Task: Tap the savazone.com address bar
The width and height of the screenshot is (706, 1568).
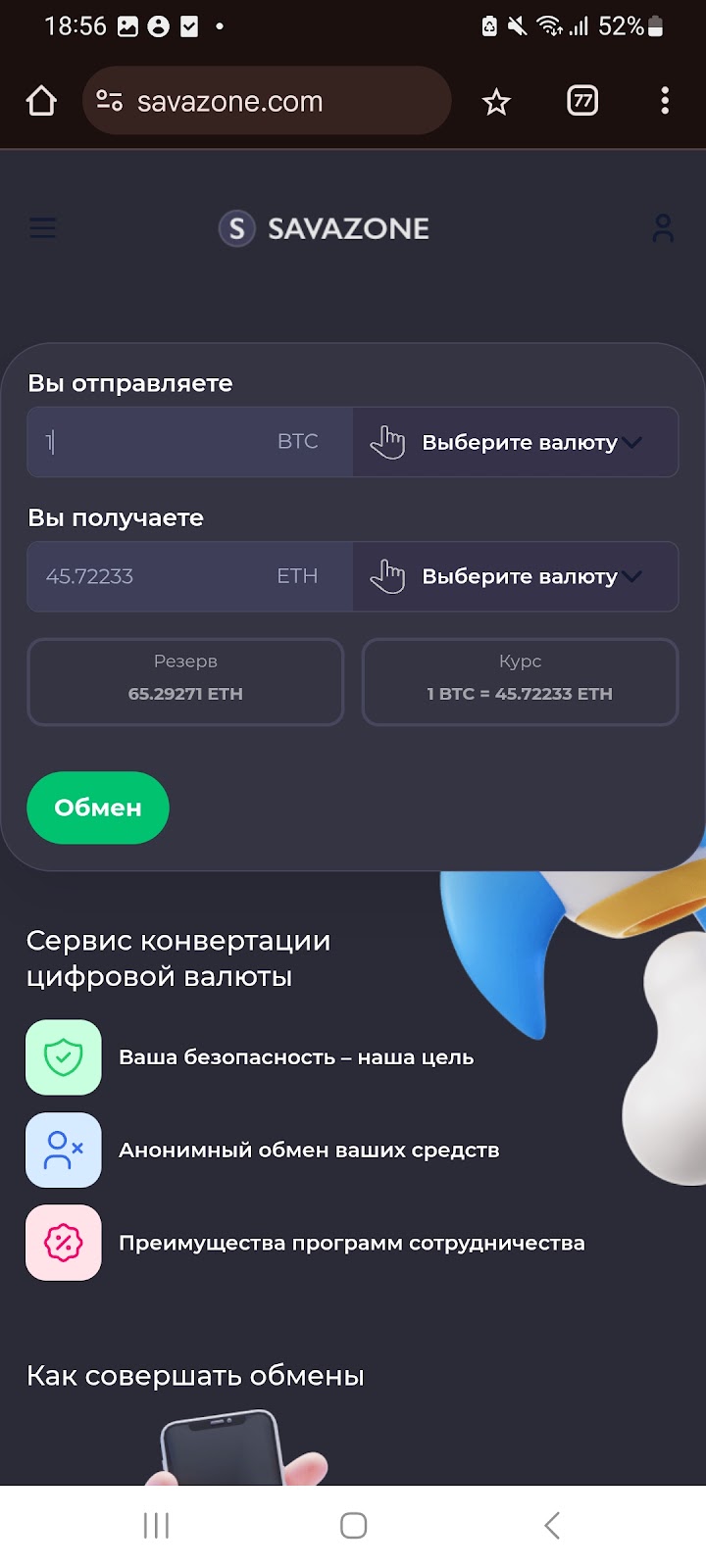Action: click(x=265, y=101)
